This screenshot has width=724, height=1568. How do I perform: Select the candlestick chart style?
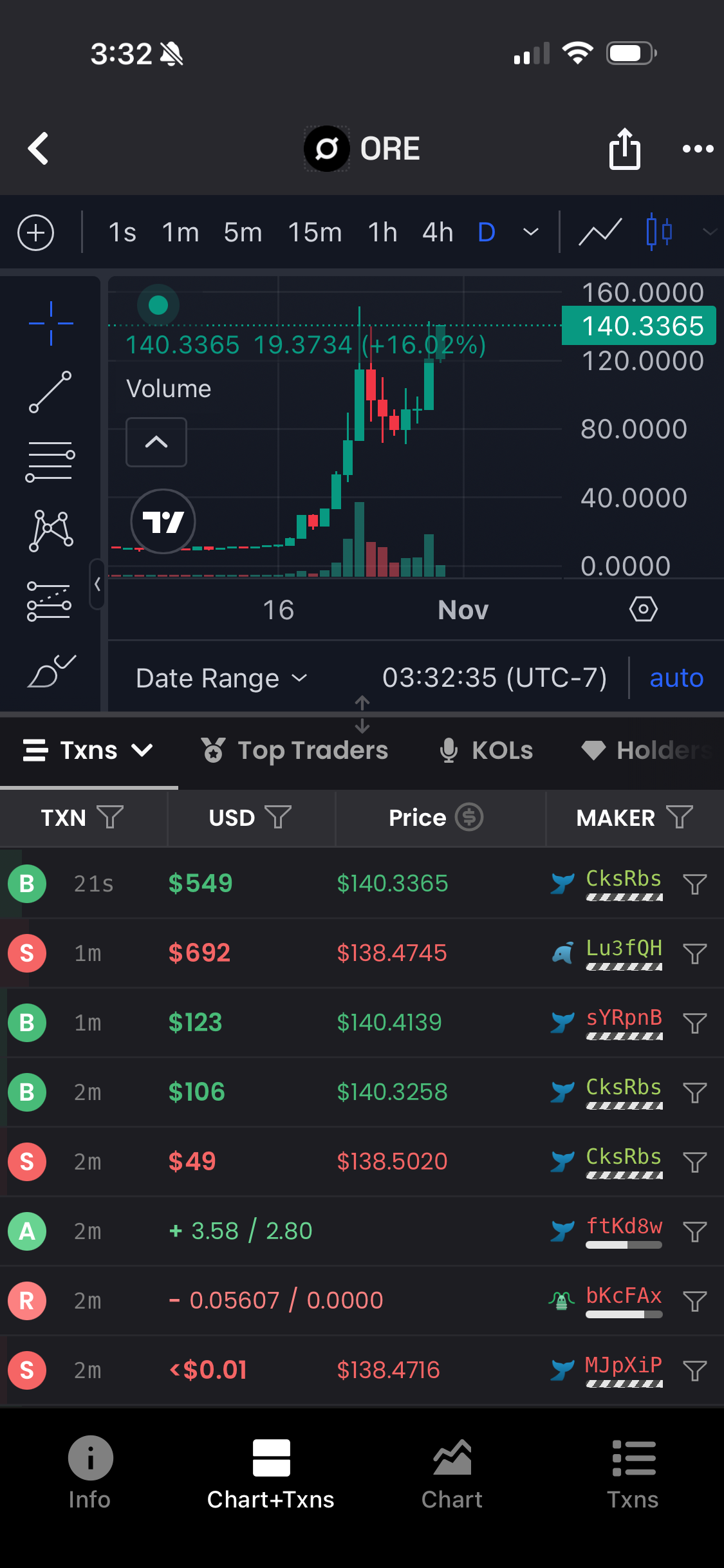pyautogui.click(x=659, y=232)
